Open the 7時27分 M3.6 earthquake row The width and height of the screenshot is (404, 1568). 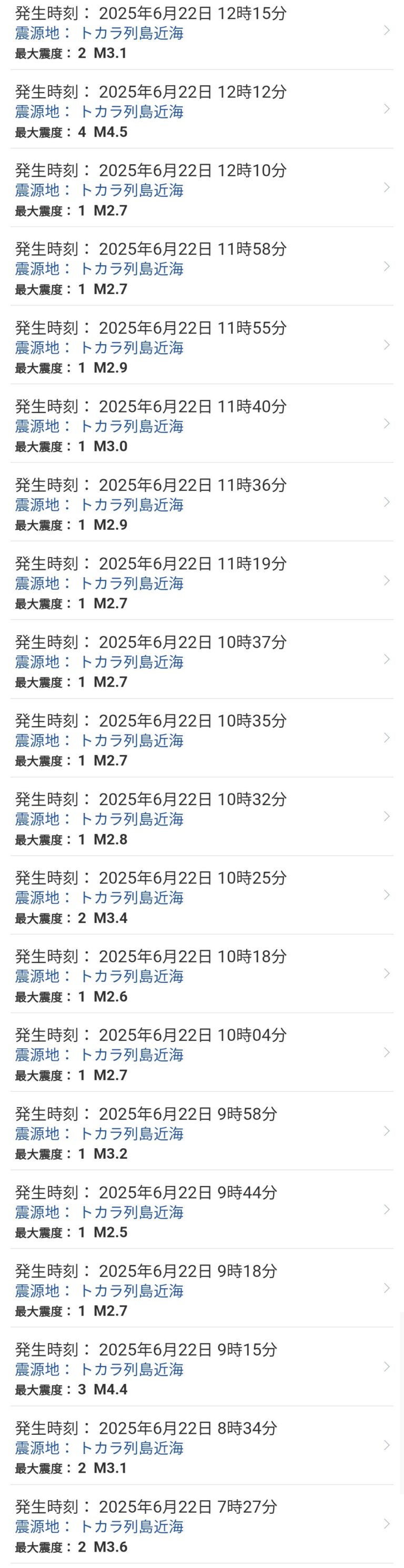201,1525
